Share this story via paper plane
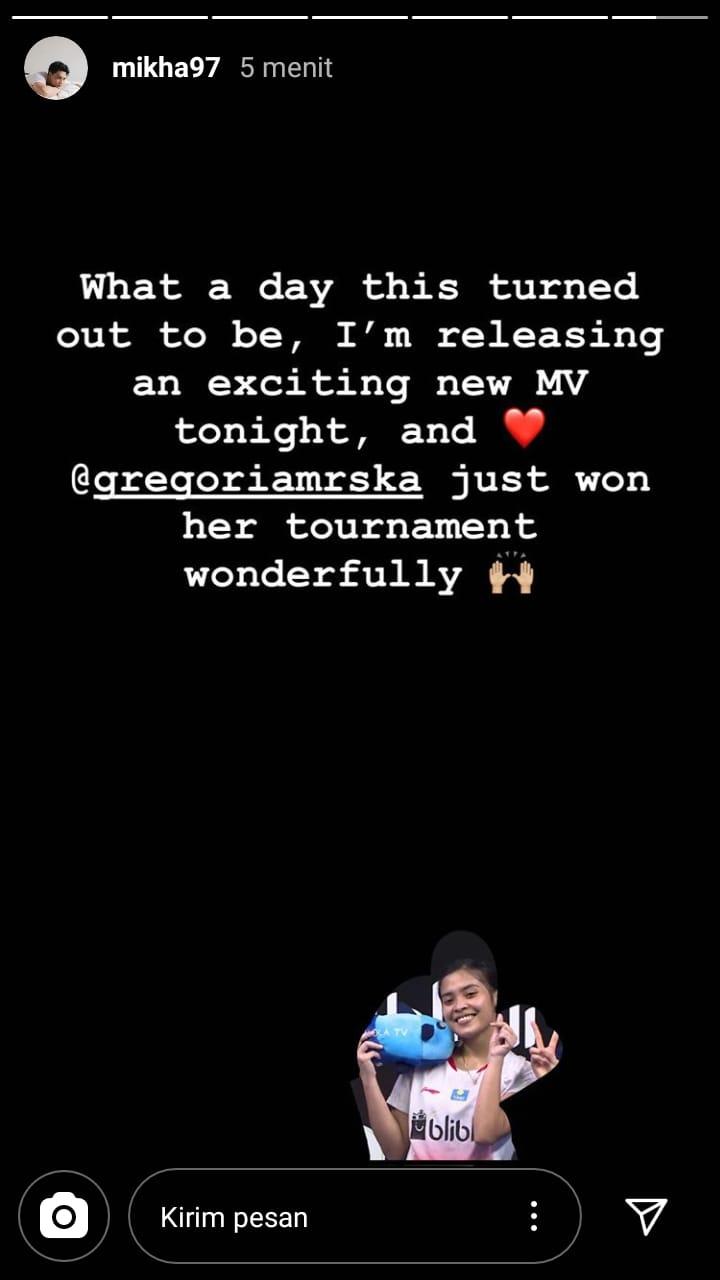 click(x=646, y=1216)
